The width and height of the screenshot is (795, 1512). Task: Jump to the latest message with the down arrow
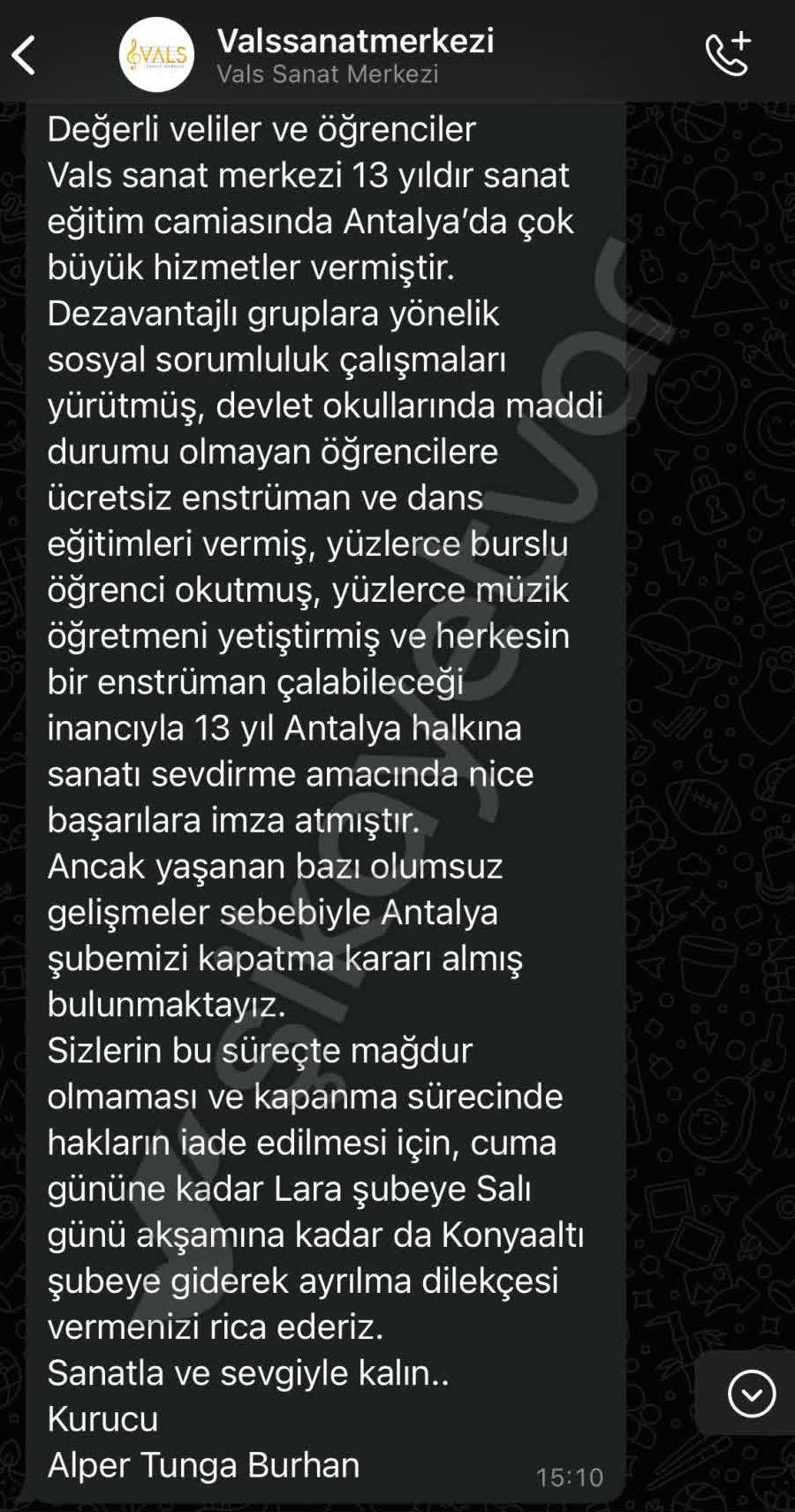(x=751, y=1394)
